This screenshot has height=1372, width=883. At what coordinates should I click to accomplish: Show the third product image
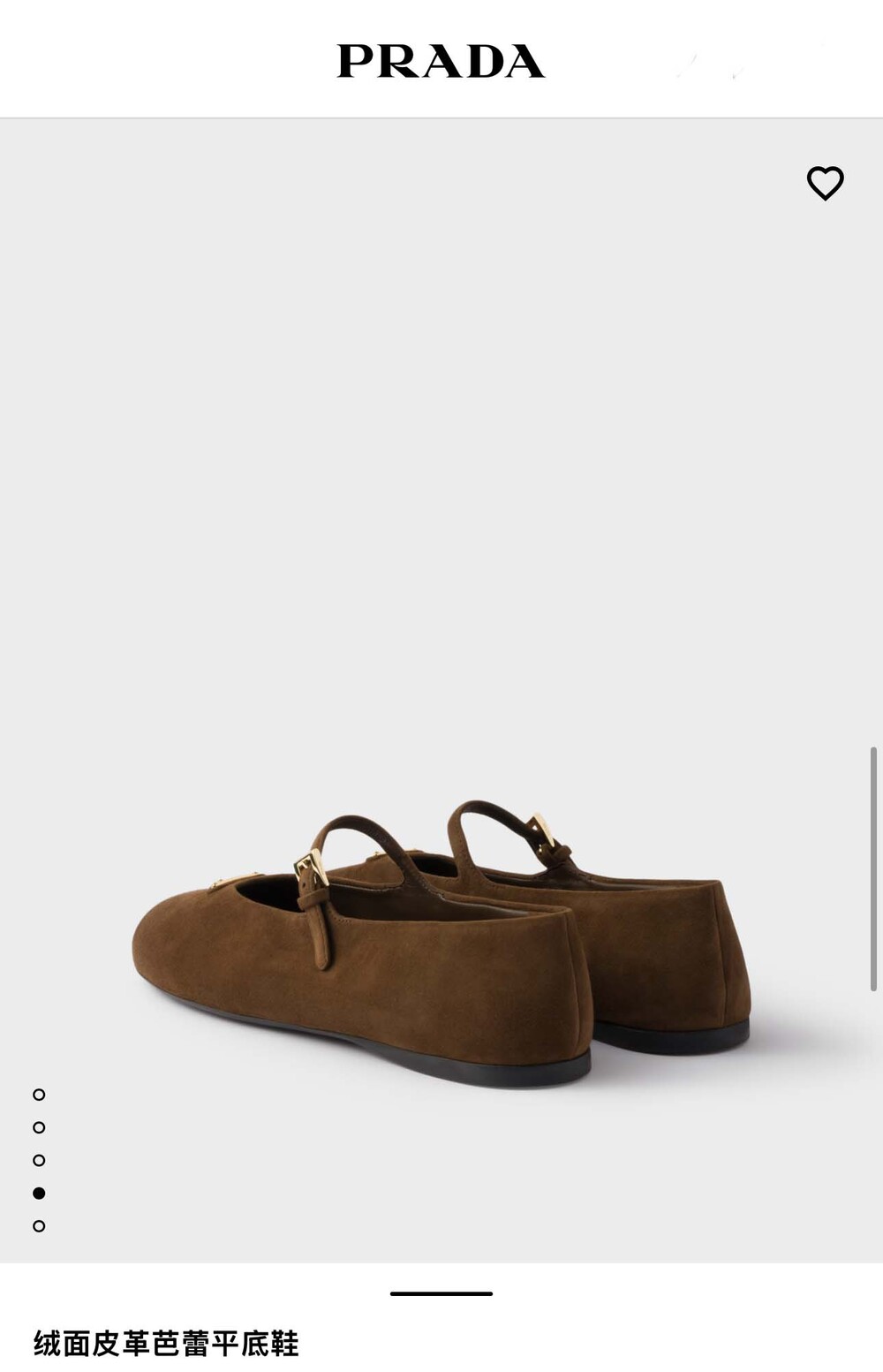39,1160
